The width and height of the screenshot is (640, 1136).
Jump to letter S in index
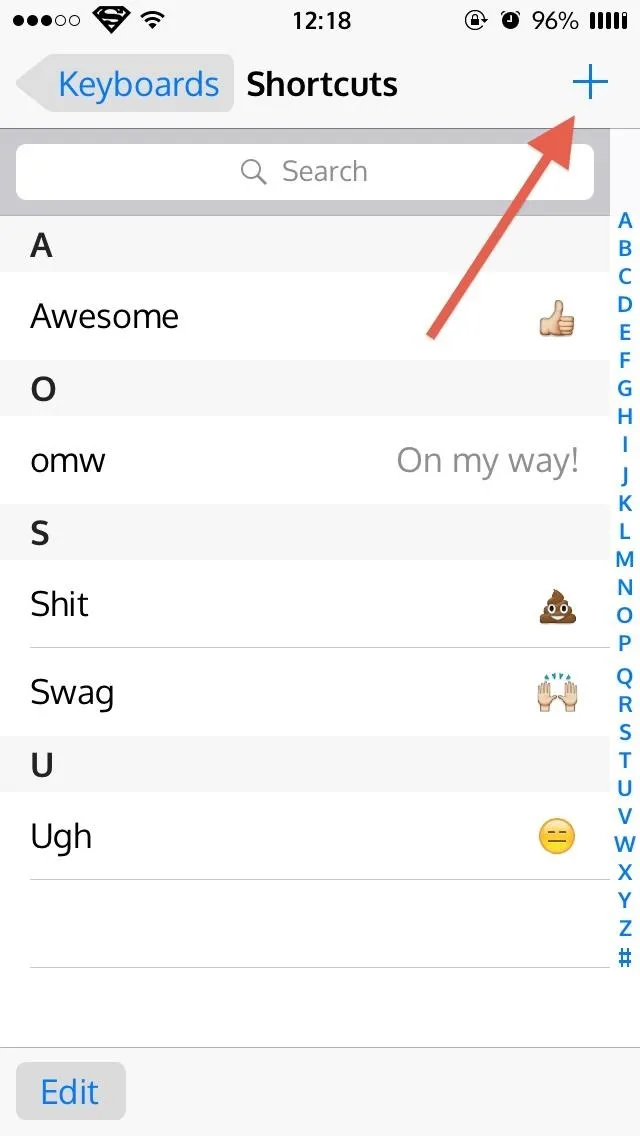tap(625, 731)
